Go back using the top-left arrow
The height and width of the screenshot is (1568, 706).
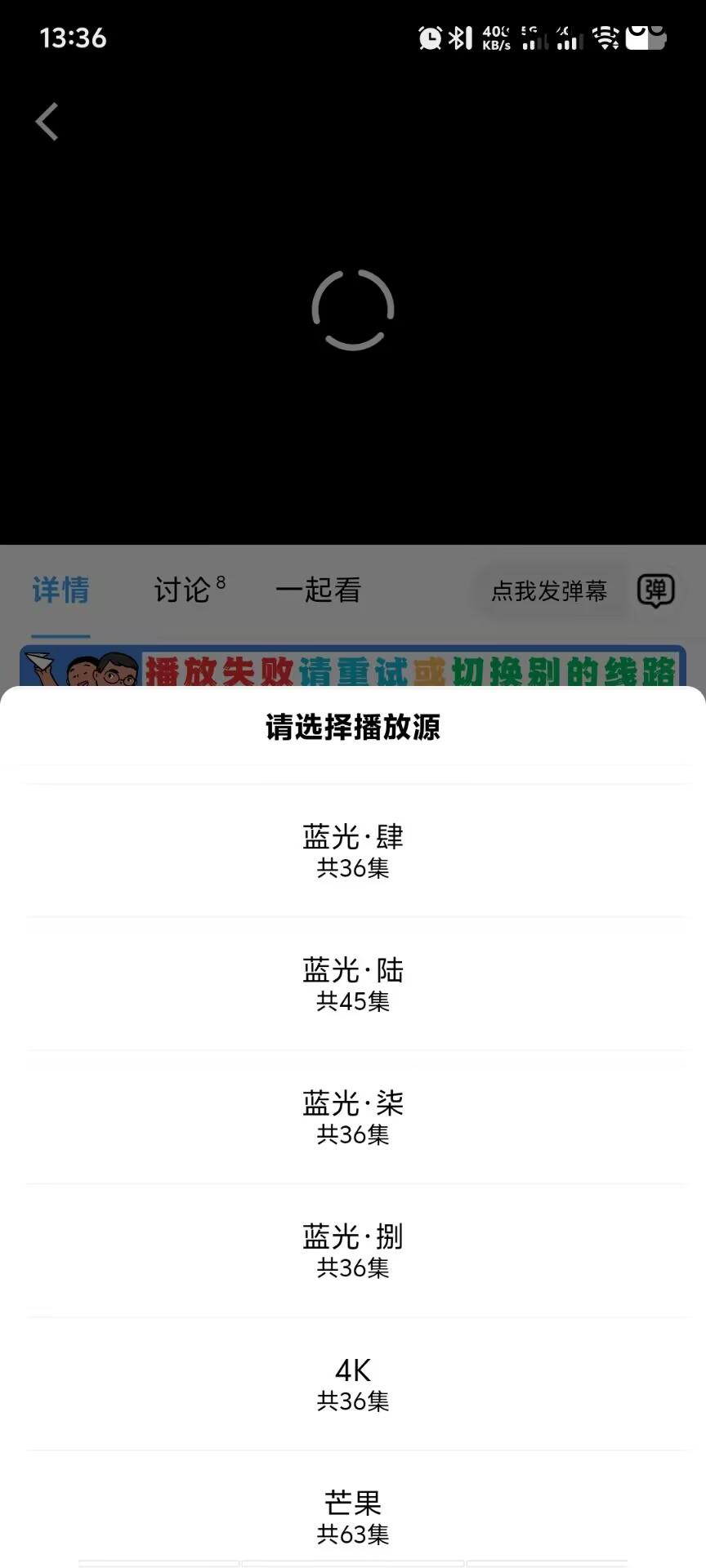coord(47,122)
